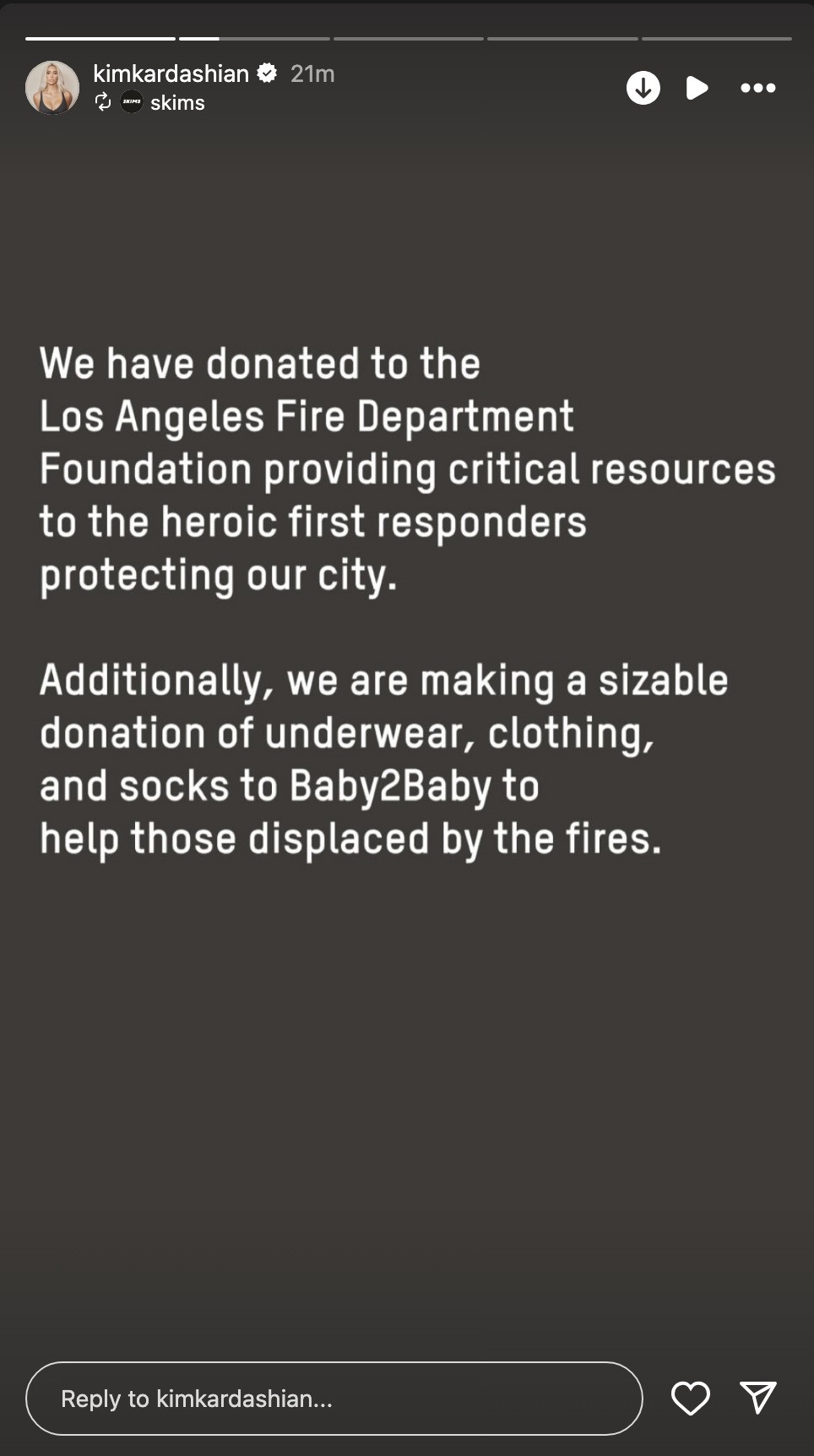Open the reposted skims account
Screen dimensions: 814x1456
point(176,103)
